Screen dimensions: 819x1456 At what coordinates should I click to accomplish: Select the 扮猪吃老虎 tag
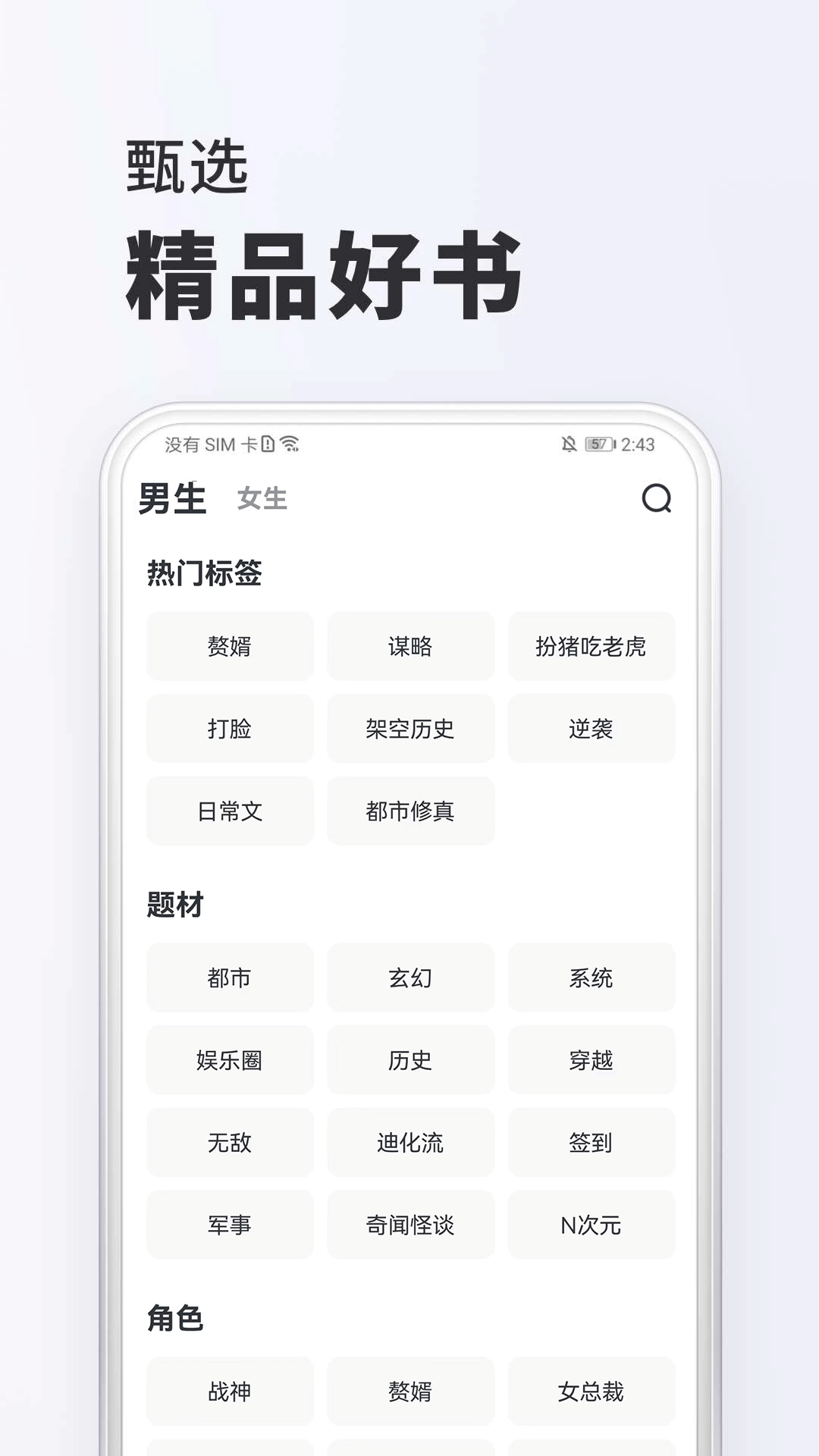591,645
